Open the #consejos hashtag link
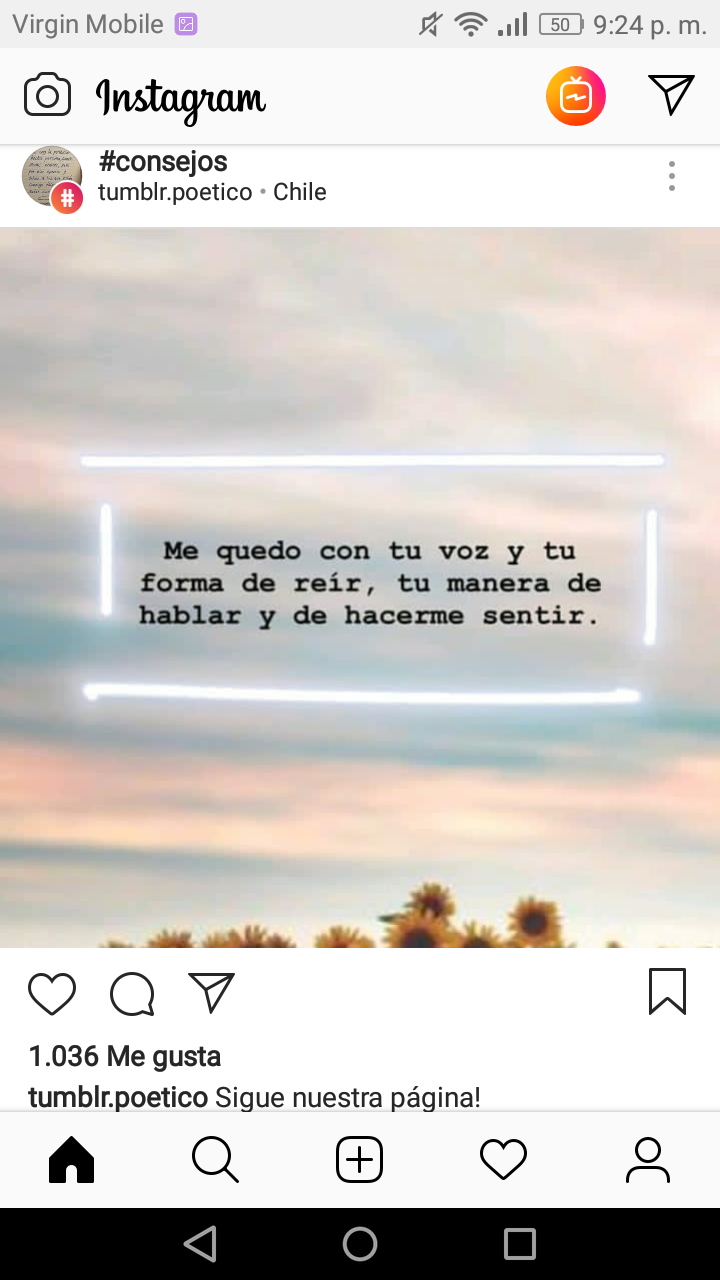Viewport: 720px width, 1280px height. pos(163,161)
